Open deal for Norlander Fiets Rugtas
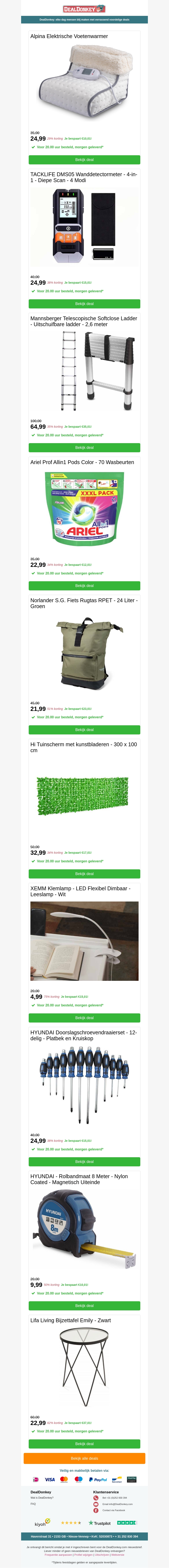Screen dimensions: 169x1568 click(x=84, y=729)
